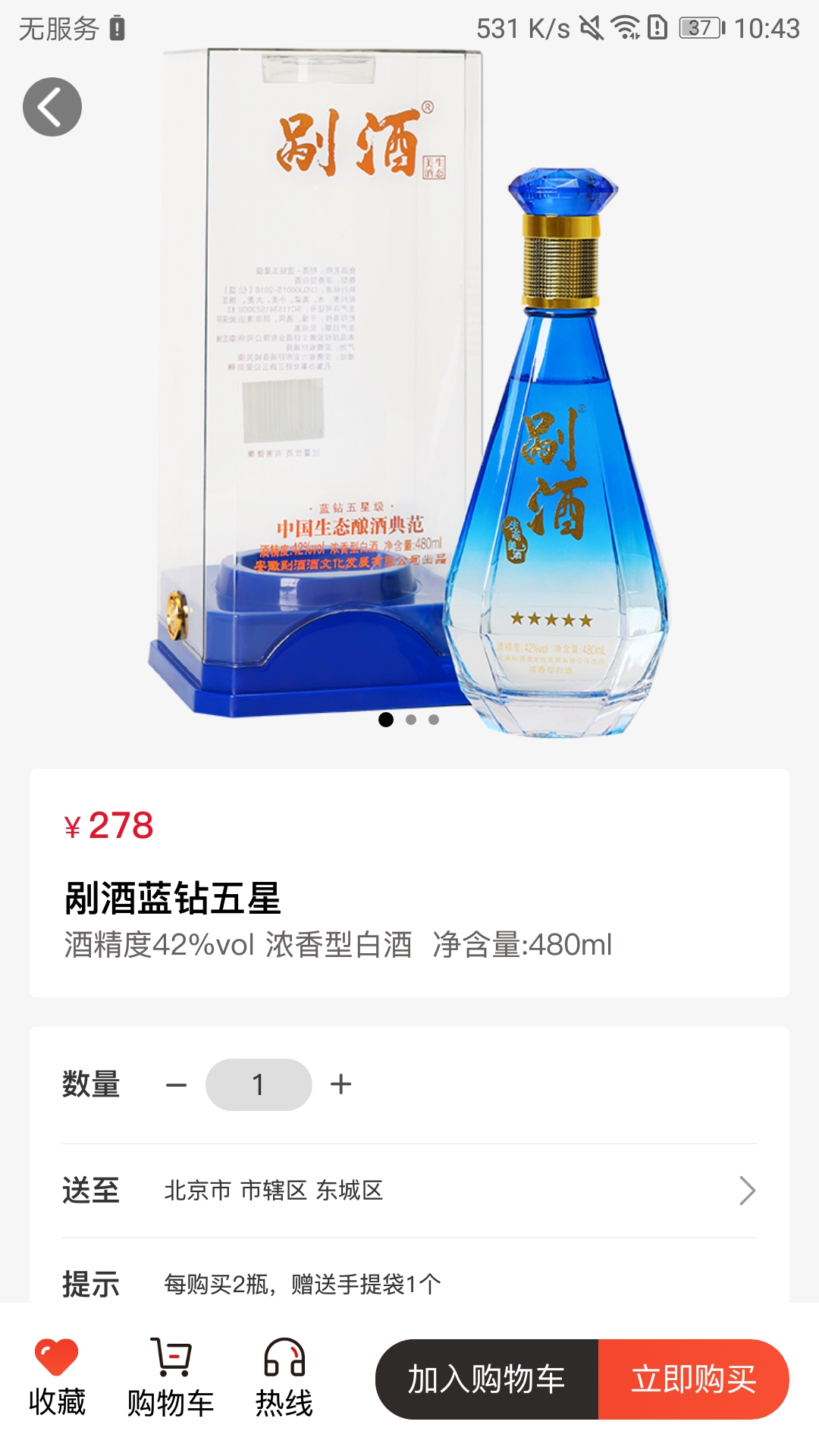Open the 送至 delivery address selector
Screen dimensions: 819x1456
(x=409, y=1191)
